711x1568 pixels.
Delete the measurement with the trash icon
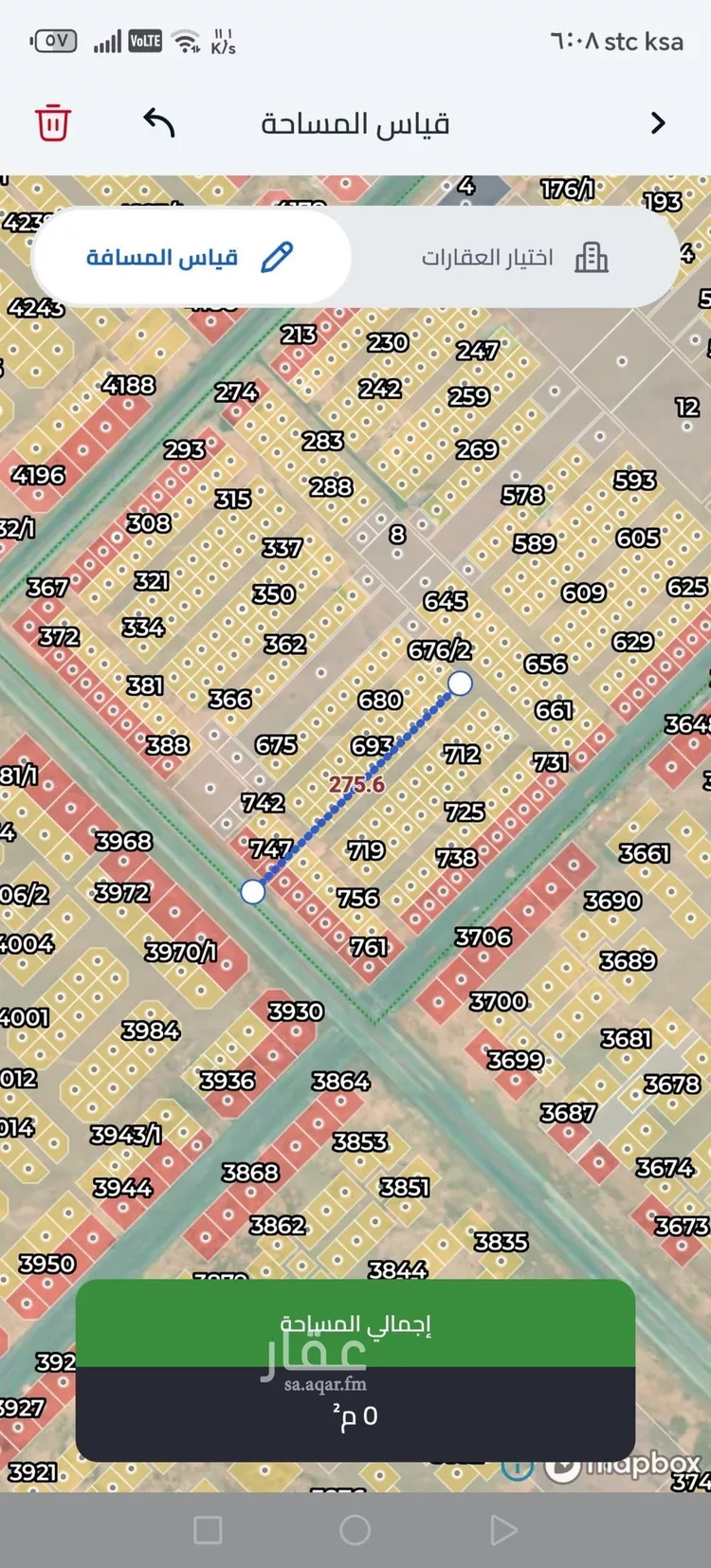pyautogui.click(x=53, y=123)
